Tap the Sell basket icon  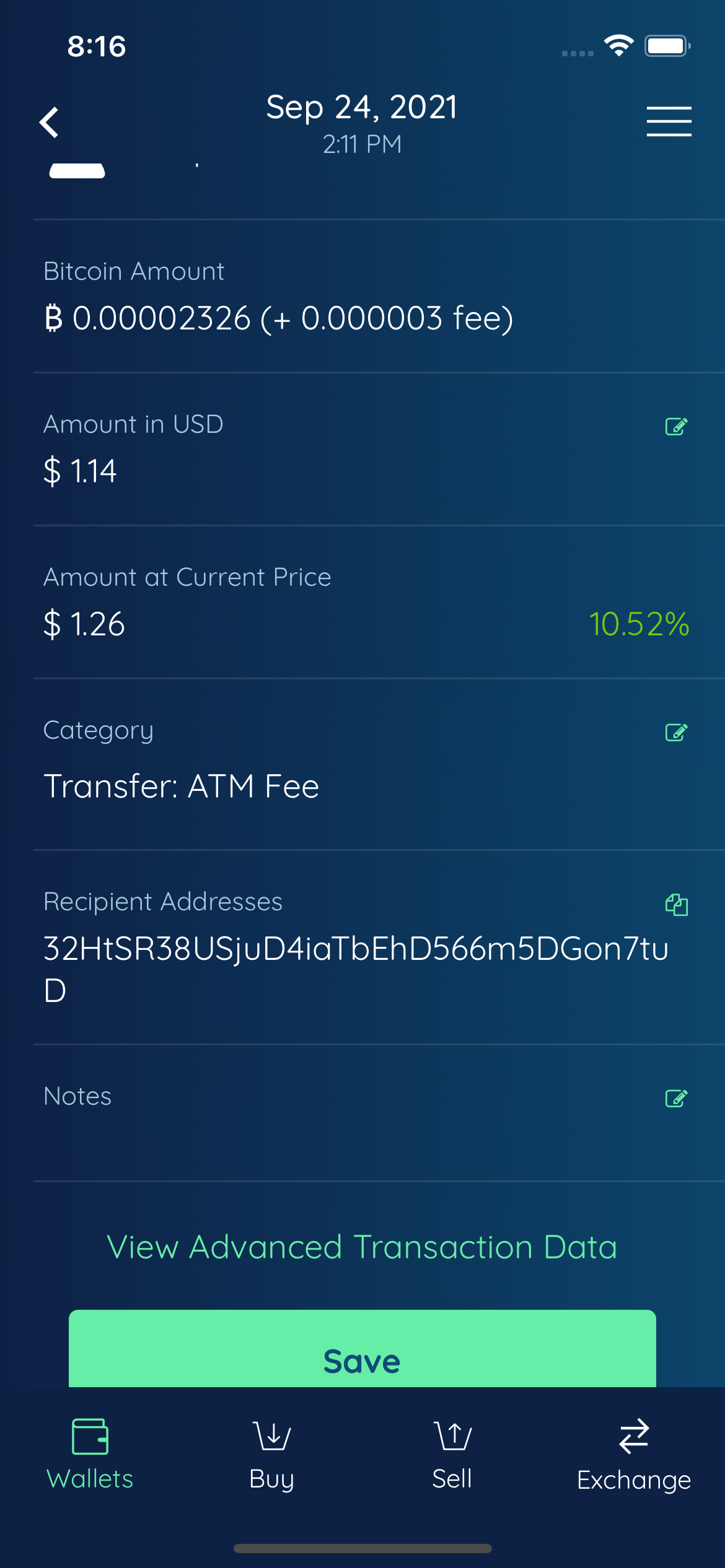pos(452,1435)
